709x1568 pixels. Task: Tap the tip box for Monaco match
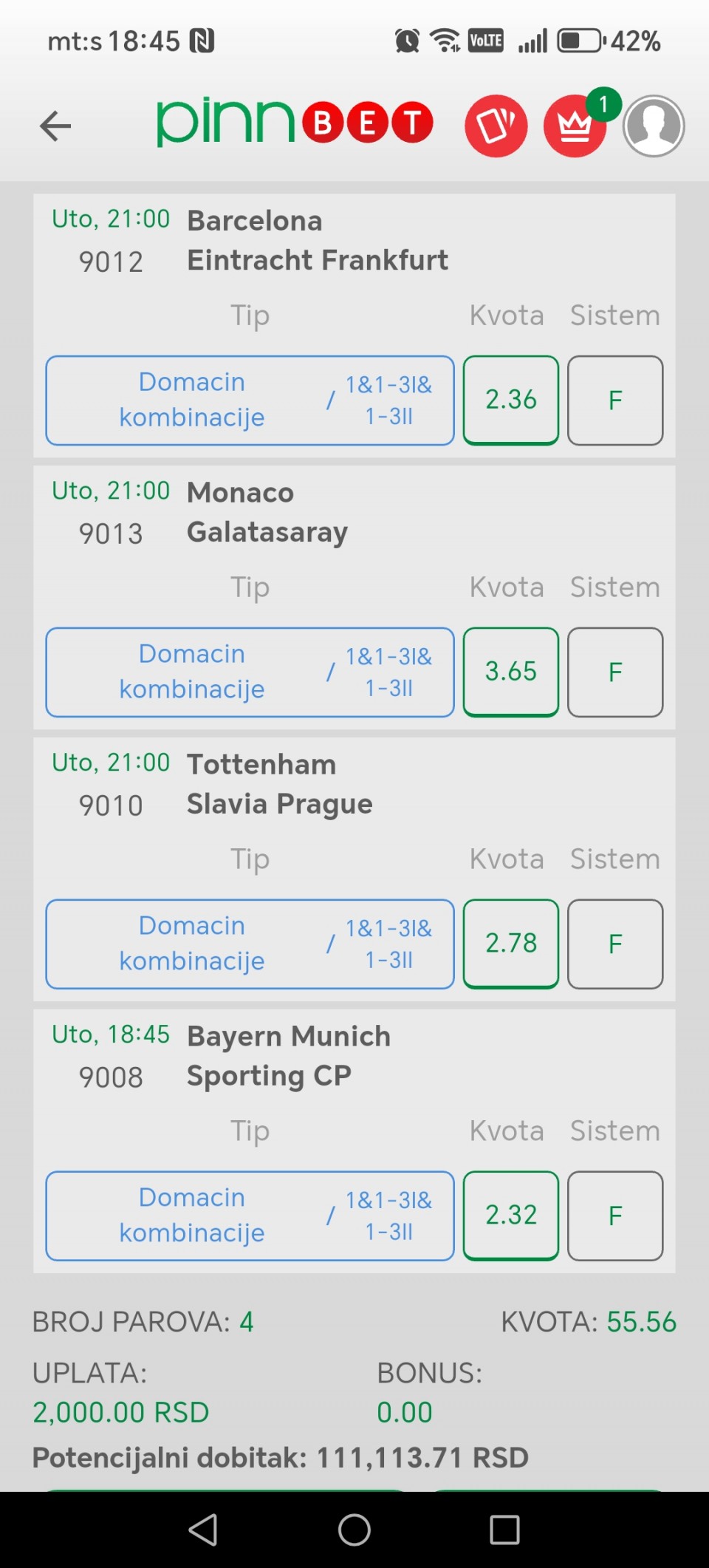[250, 672]
